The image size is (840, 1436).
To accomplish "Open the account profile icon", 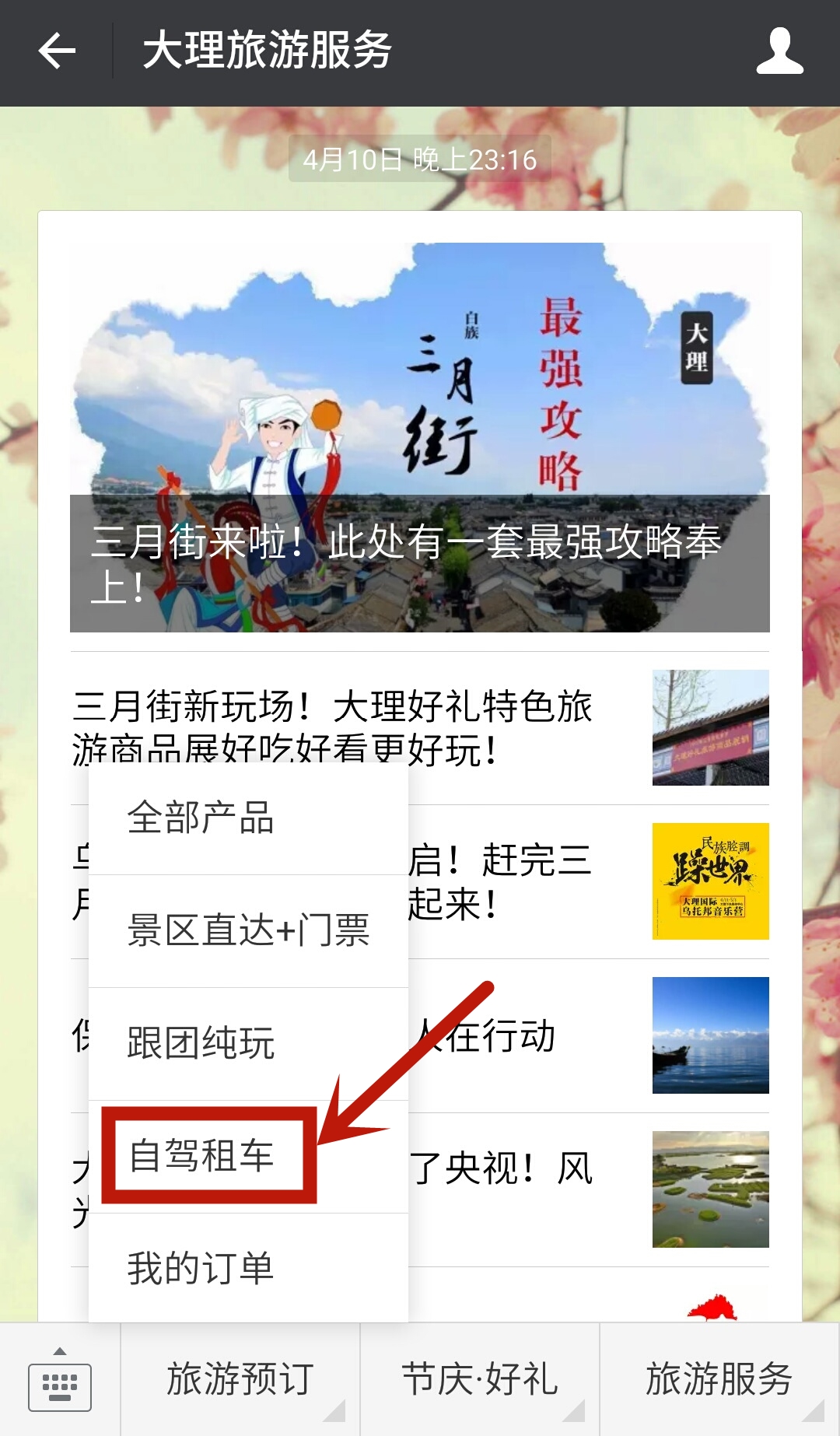I will pos(779,51).
